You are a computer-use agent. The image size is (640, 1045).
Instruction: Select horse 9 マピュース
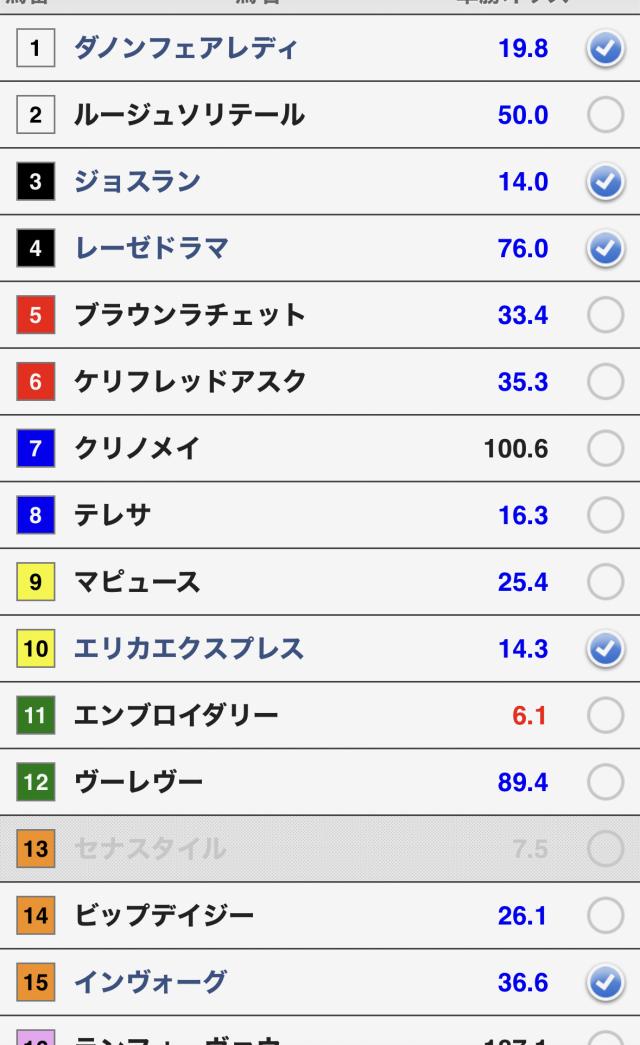point(604,582)
